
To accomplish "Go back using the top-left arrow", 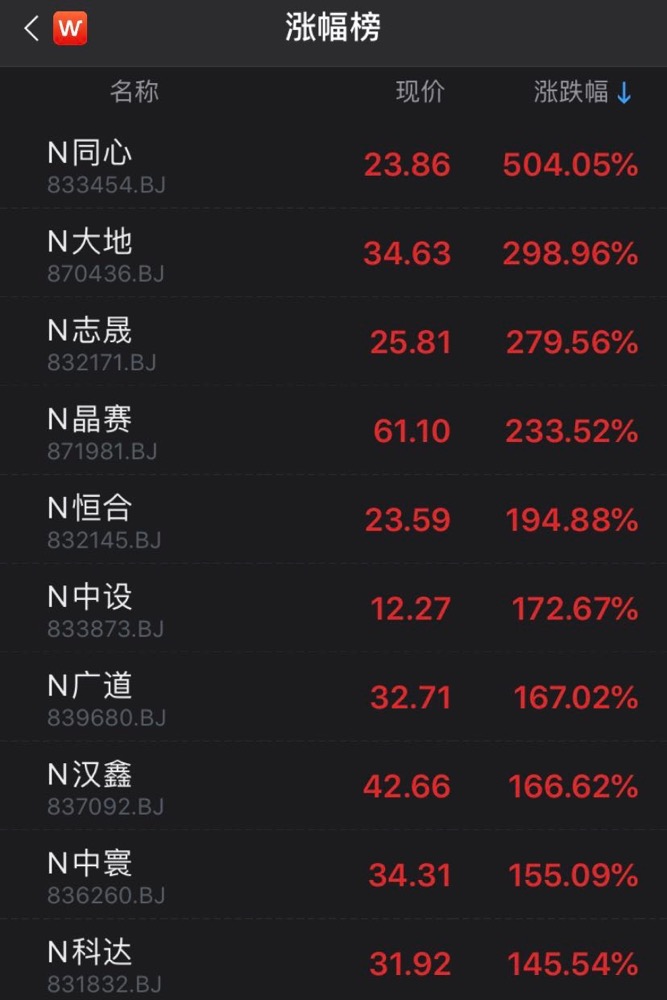I will pyautogui.click(x=31, y=29).
